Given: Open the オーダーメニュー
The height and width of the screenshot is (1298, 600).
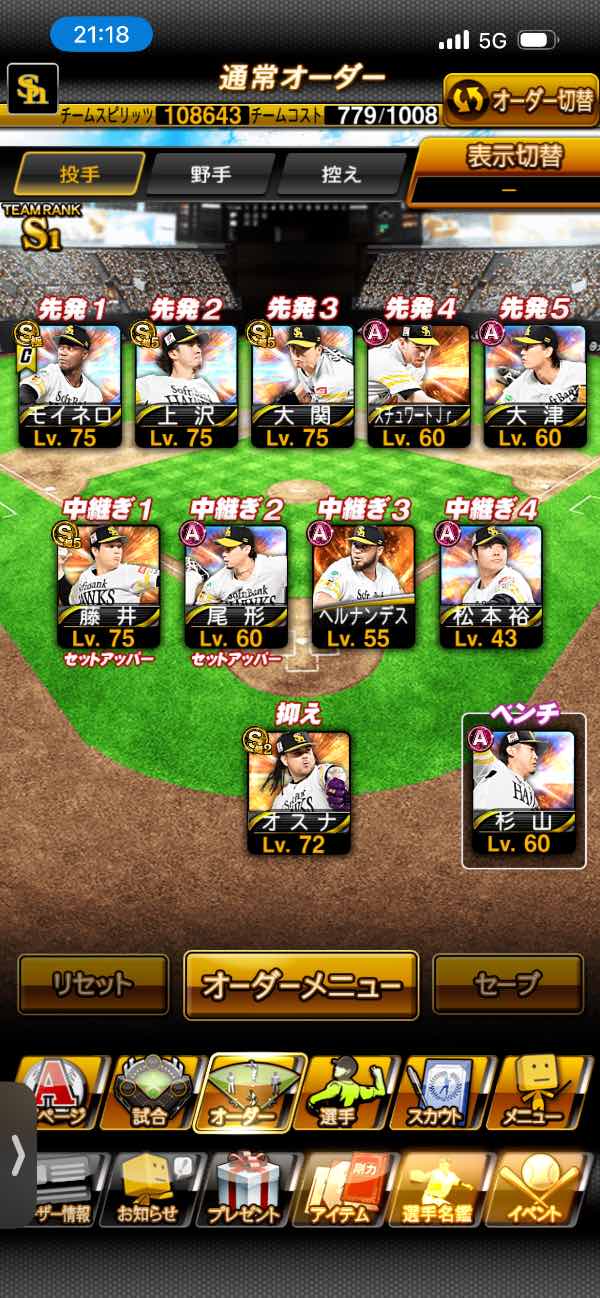Looking at the screenshot, I should (300, 985).
